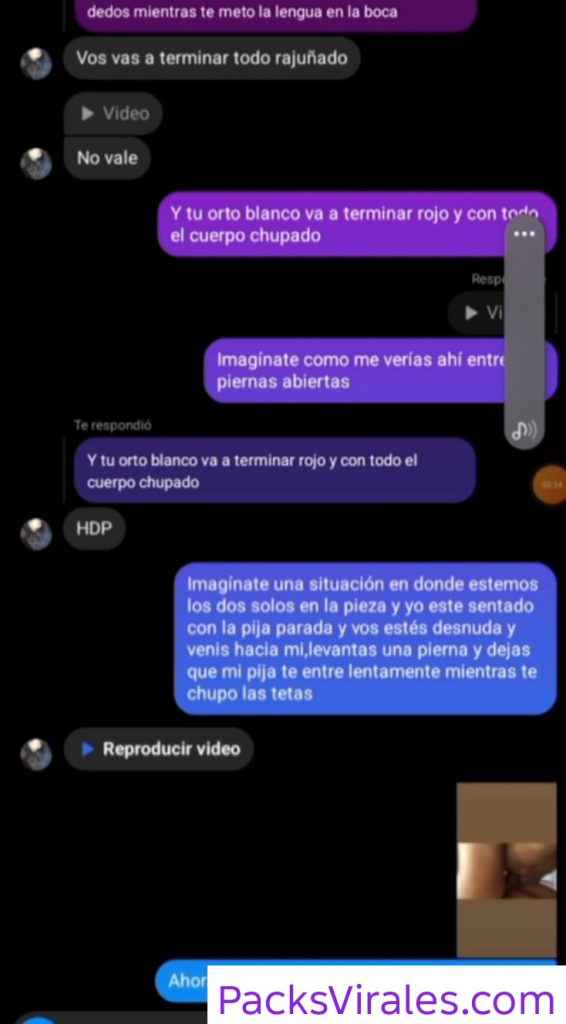Open contact avatar beside No vale message
Image resolution: width=566 pixels, height=1024 pixels.
coord(36,163)
